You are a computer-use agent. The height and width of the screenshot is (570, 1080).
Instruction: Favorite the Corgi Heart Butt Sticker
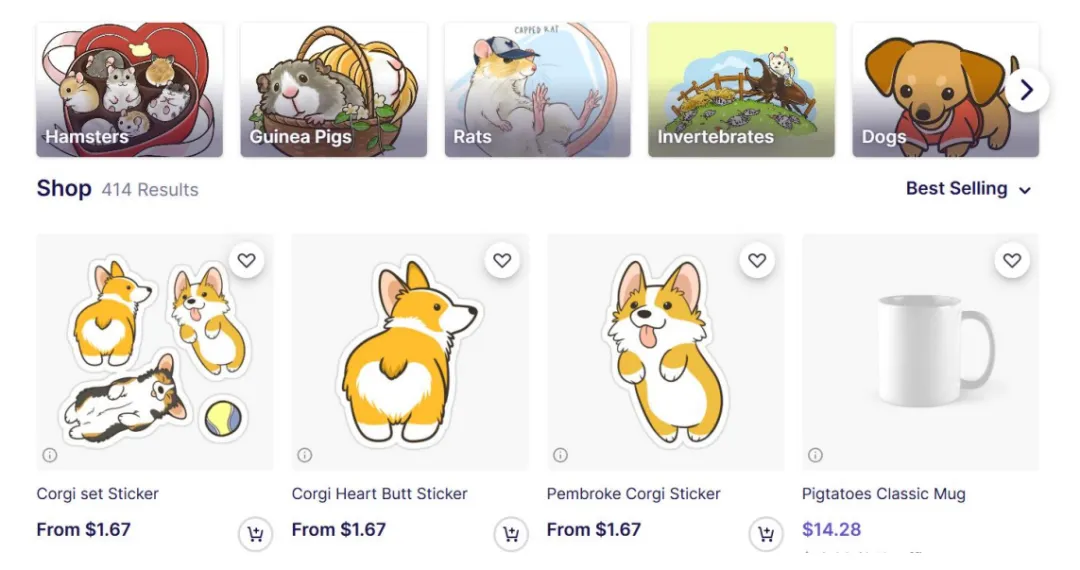tap(502, 261)
